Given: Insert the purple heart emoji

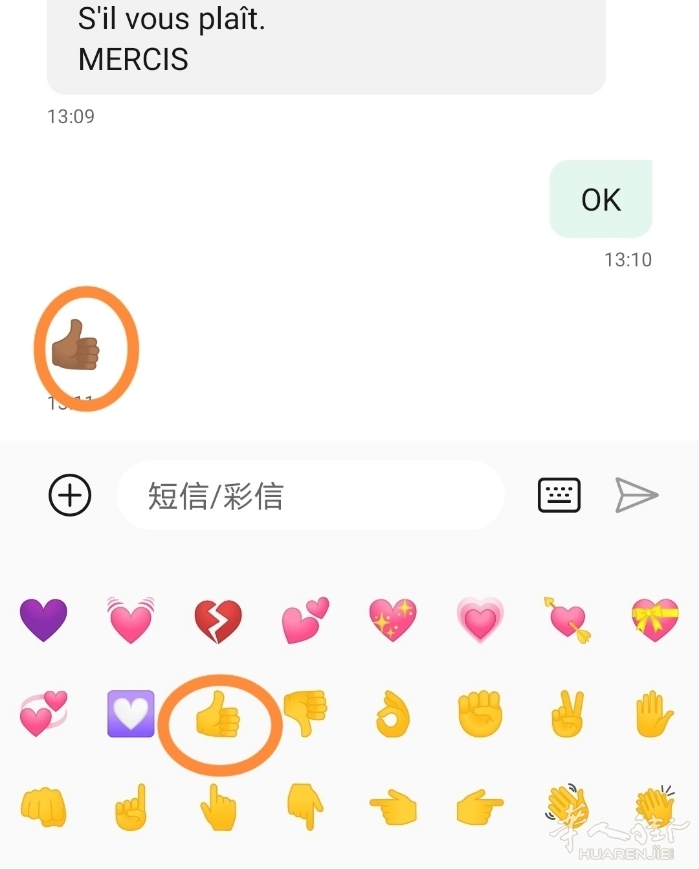Looking at the screenshot, I should click(x=43, y=620).
